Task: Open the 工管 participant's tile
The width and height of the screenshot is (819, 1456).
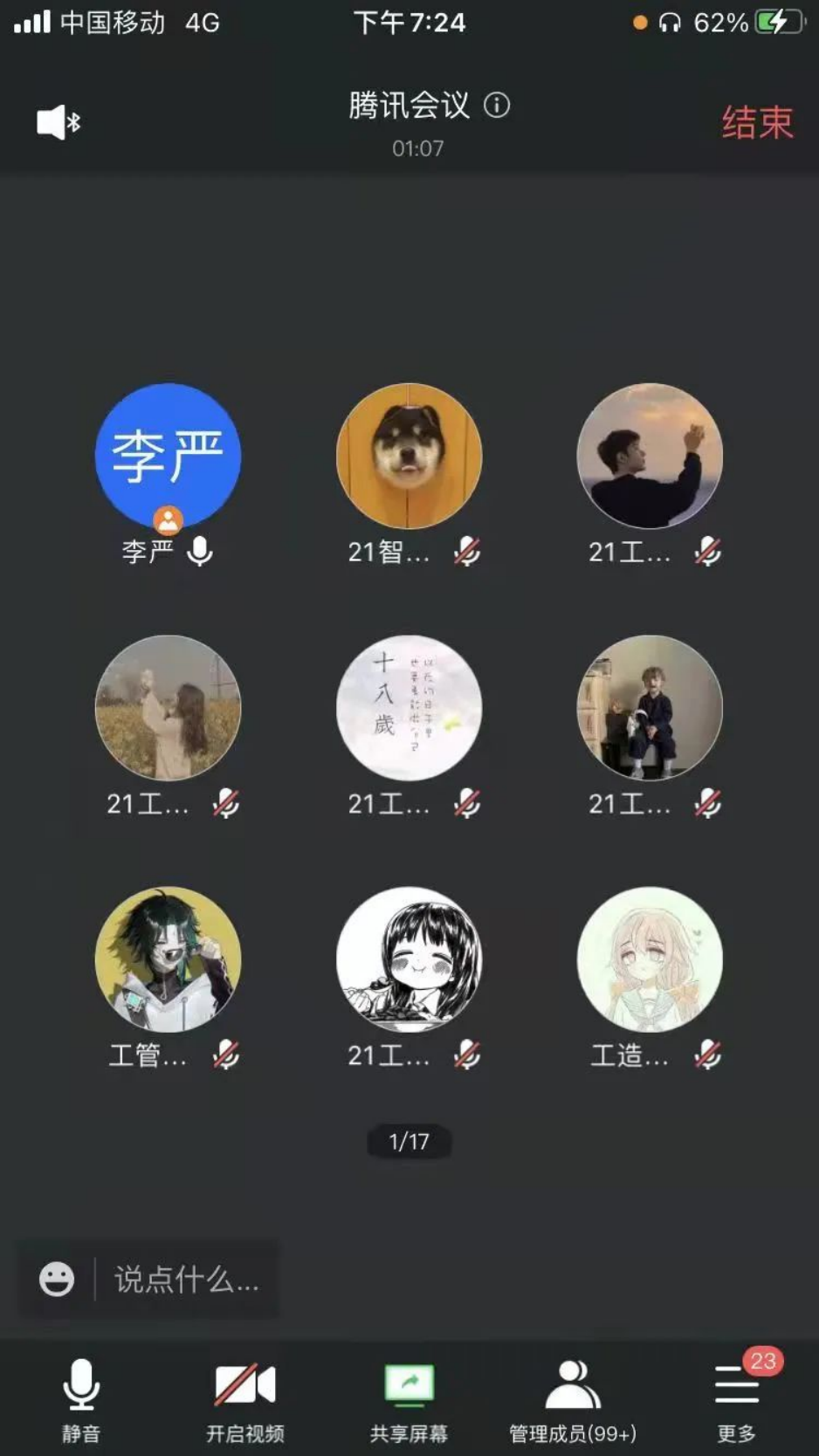Action: 168,960
